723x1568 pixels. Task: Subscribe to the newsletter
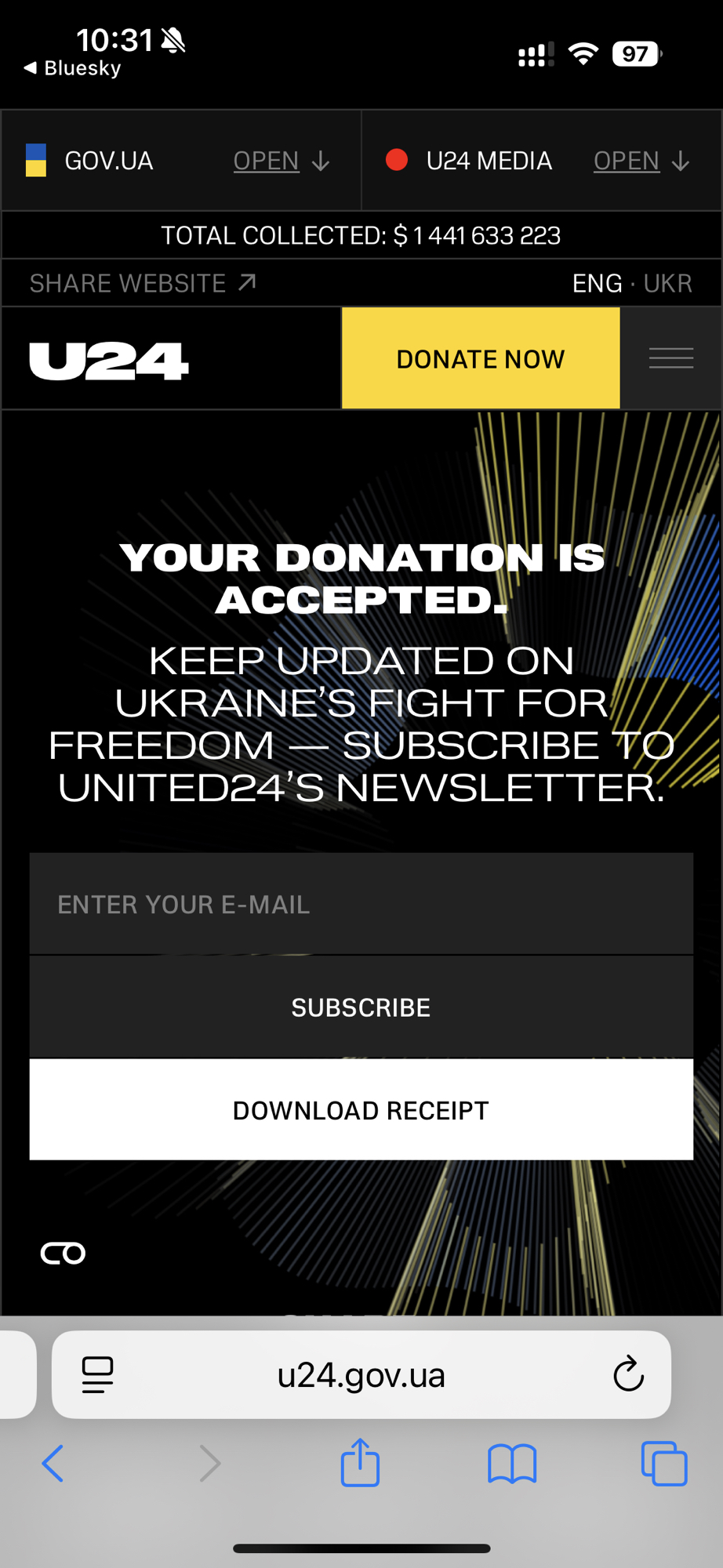tap(361, 1007)
